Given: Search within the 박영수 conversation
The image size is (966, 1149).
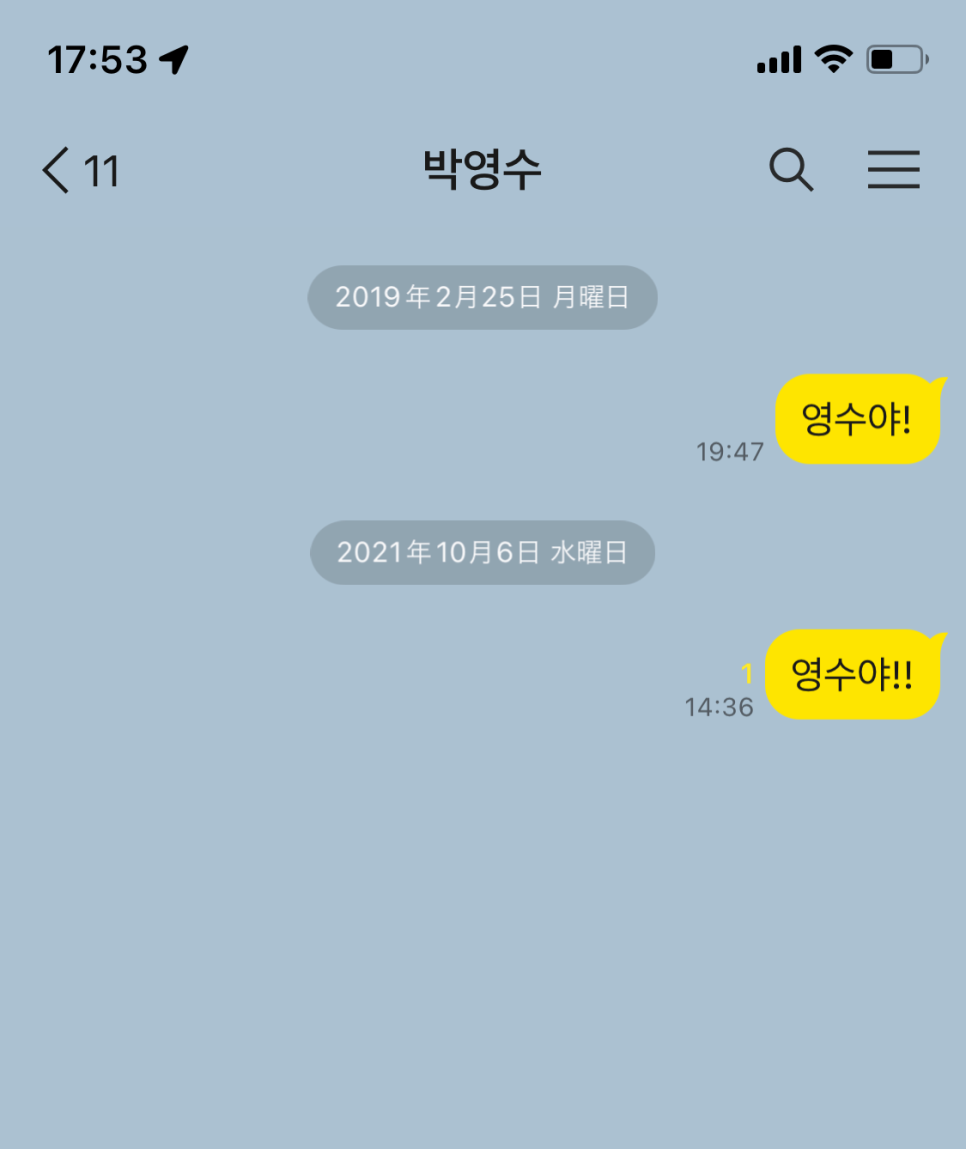Looking at the screenshot, I should click(791, 170).
